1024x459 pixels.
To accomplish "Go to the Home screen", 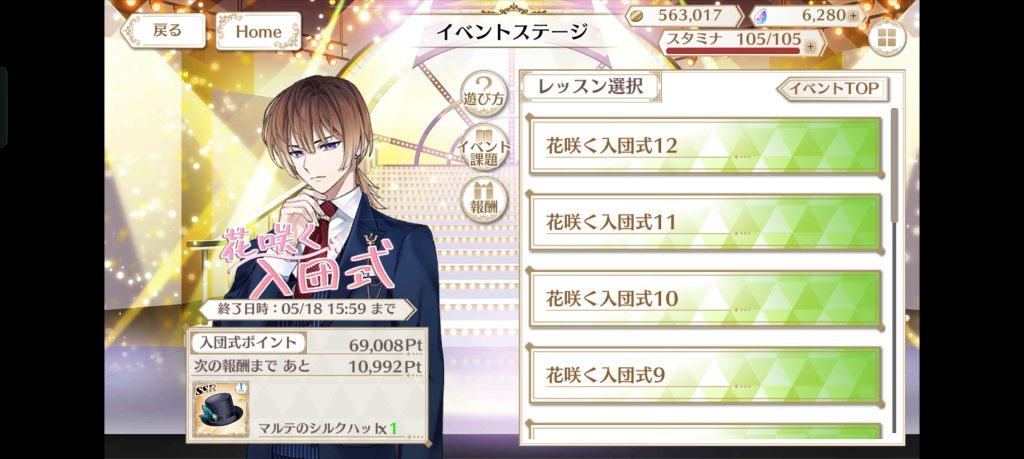I will coord(258,32).
